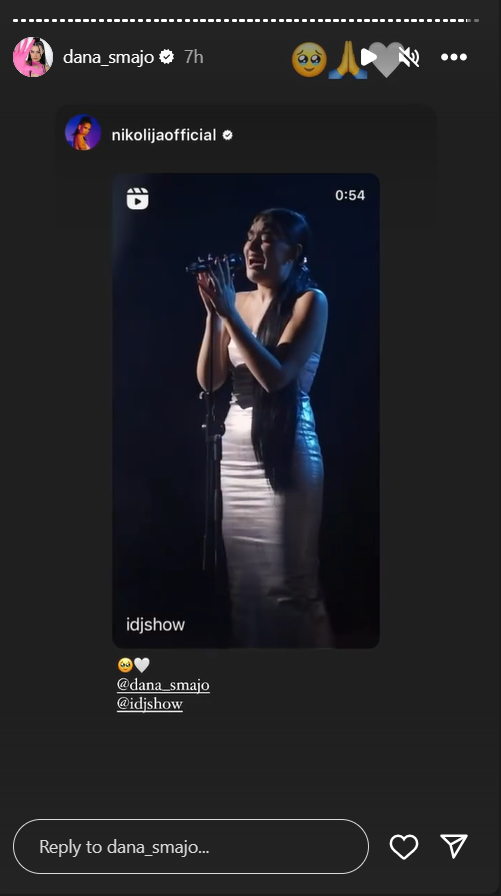This screenshot has width=501, height=896.
Task: Open the three-dot overflow menu
Action: click(x=454, y=57)
